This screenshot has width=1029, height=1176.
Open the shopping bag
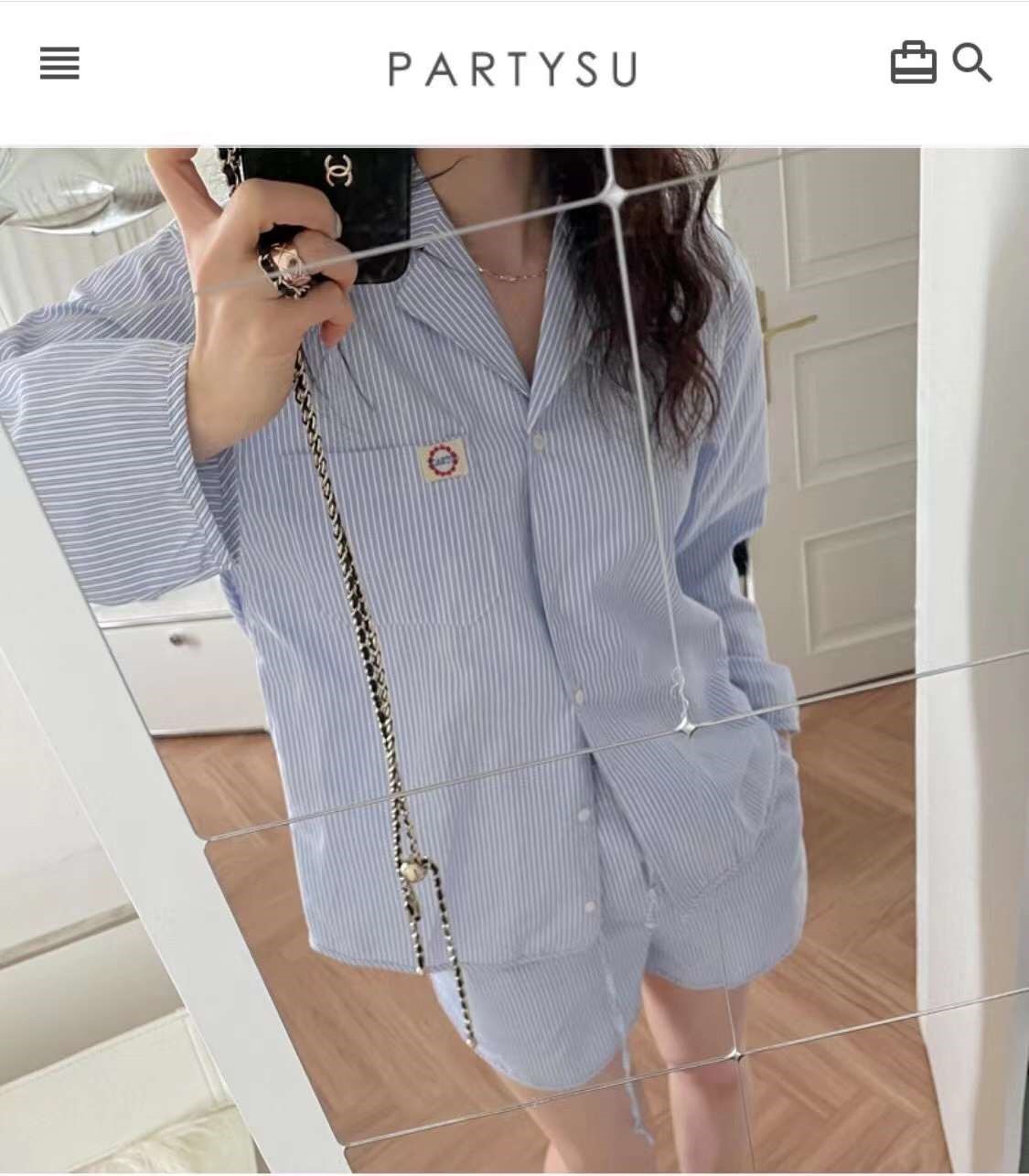tap(913, 64)
